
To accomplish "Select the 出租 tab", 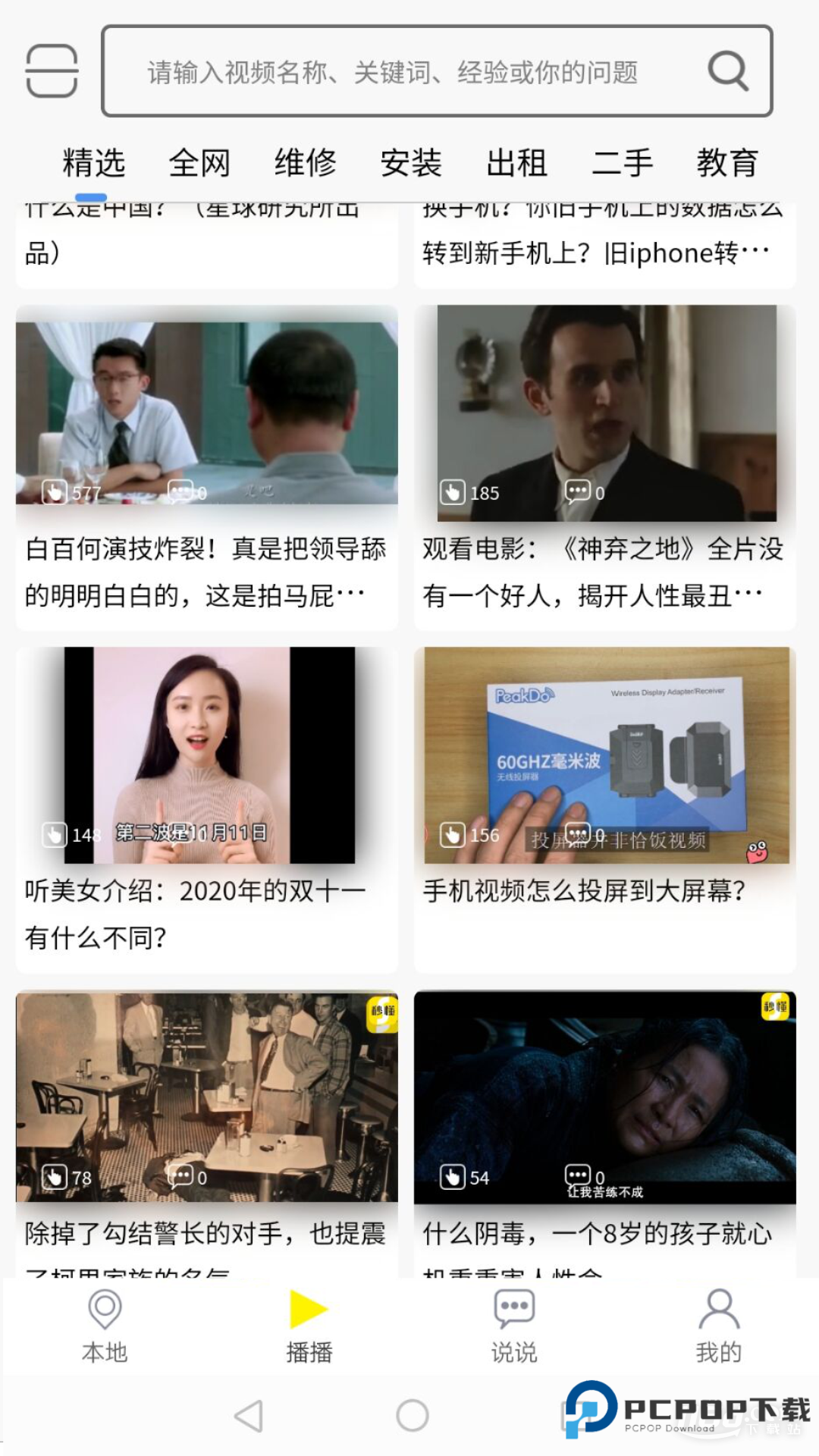I will [517, 162].
